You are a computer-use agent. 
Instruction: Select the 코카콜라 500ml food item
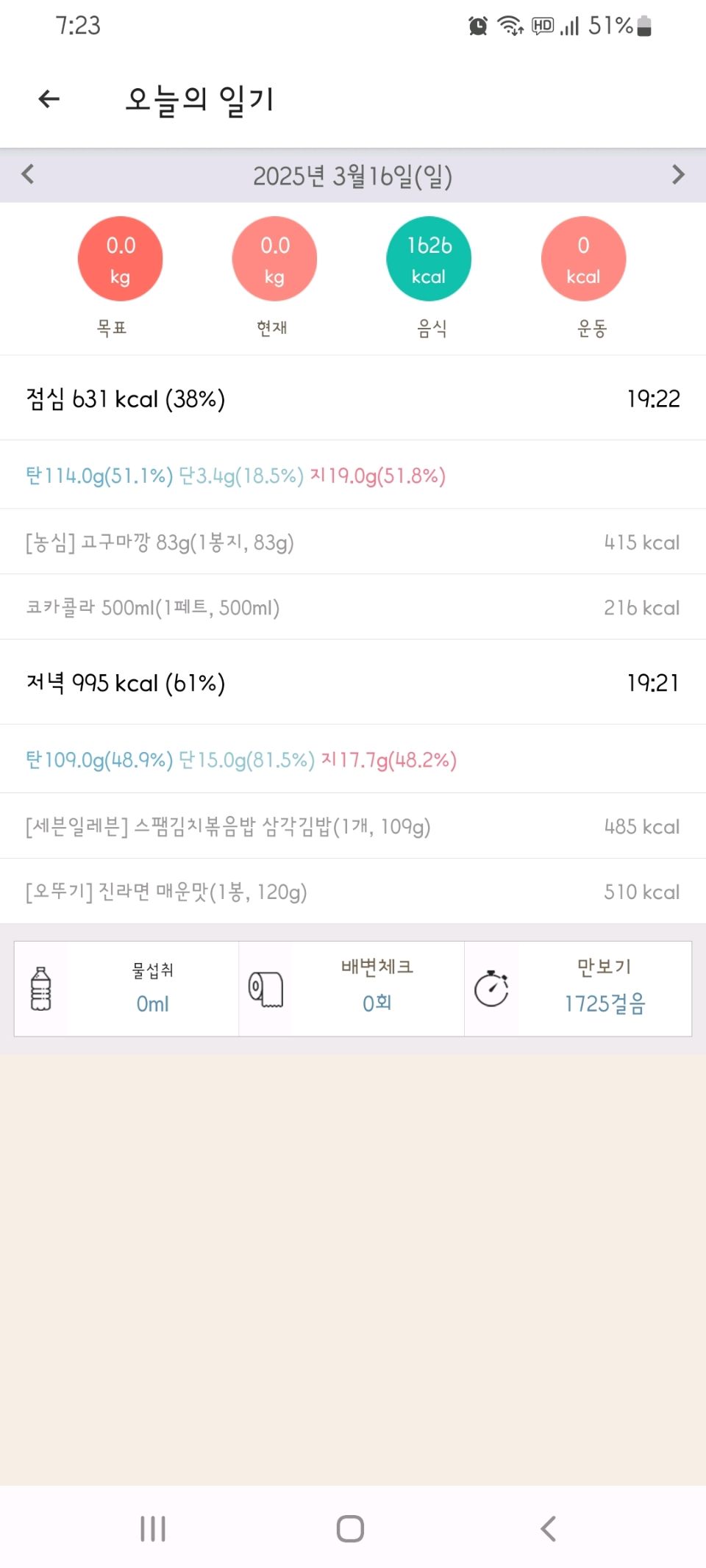click(353, 608)
